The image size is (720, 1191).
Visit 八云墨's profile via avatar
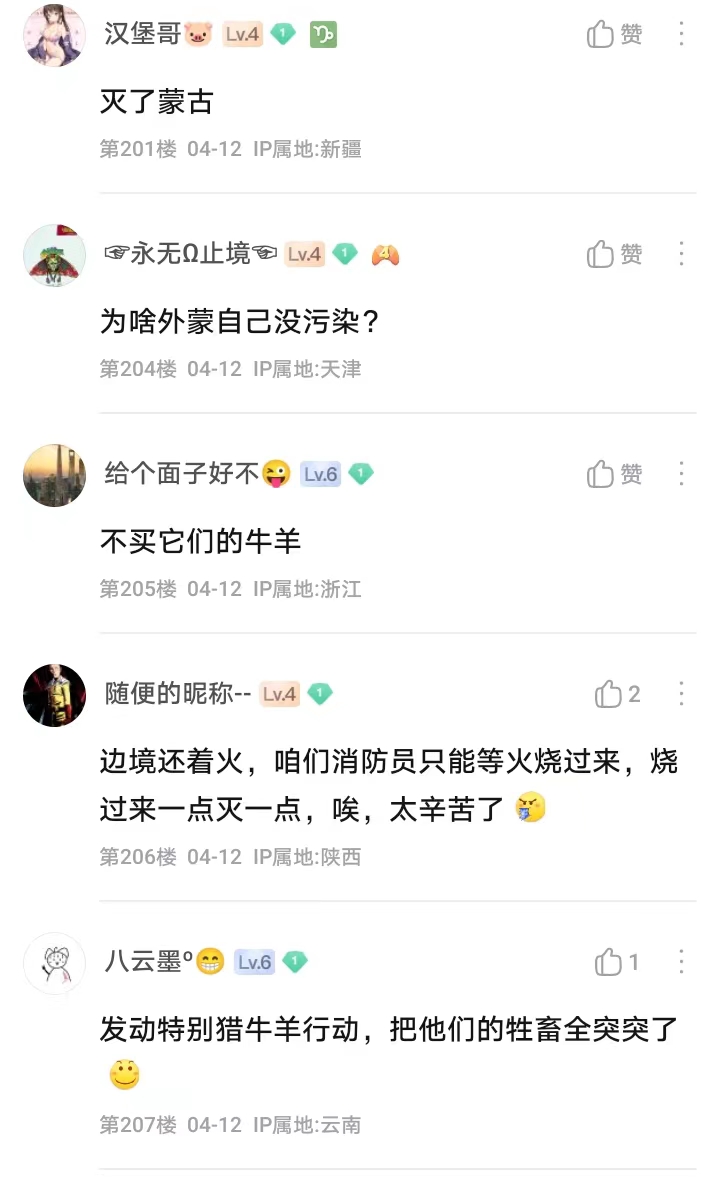click(x=55, y=962)
